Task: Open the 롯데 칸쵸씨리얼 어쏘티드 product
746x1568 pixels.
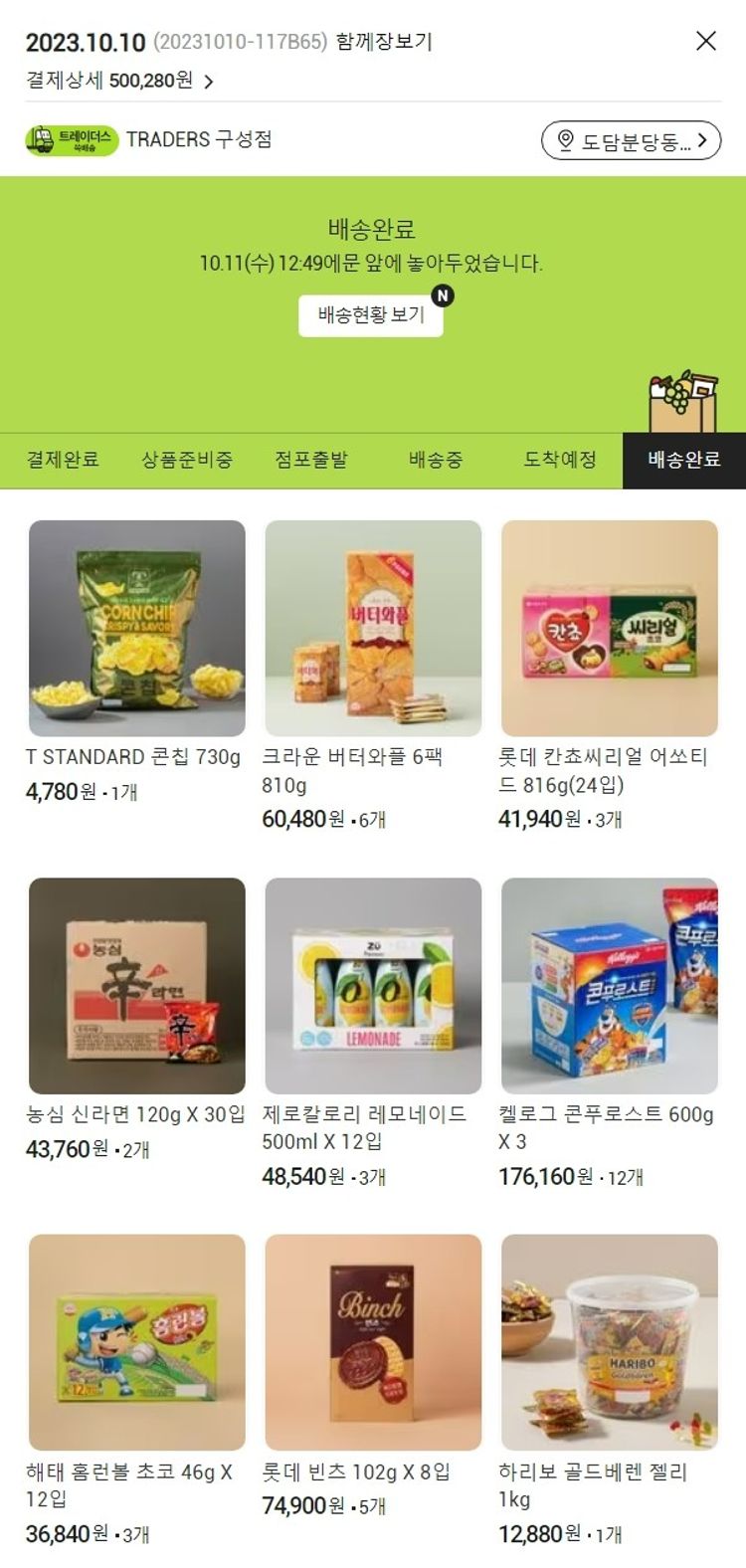Action: [x=609, y=628]
